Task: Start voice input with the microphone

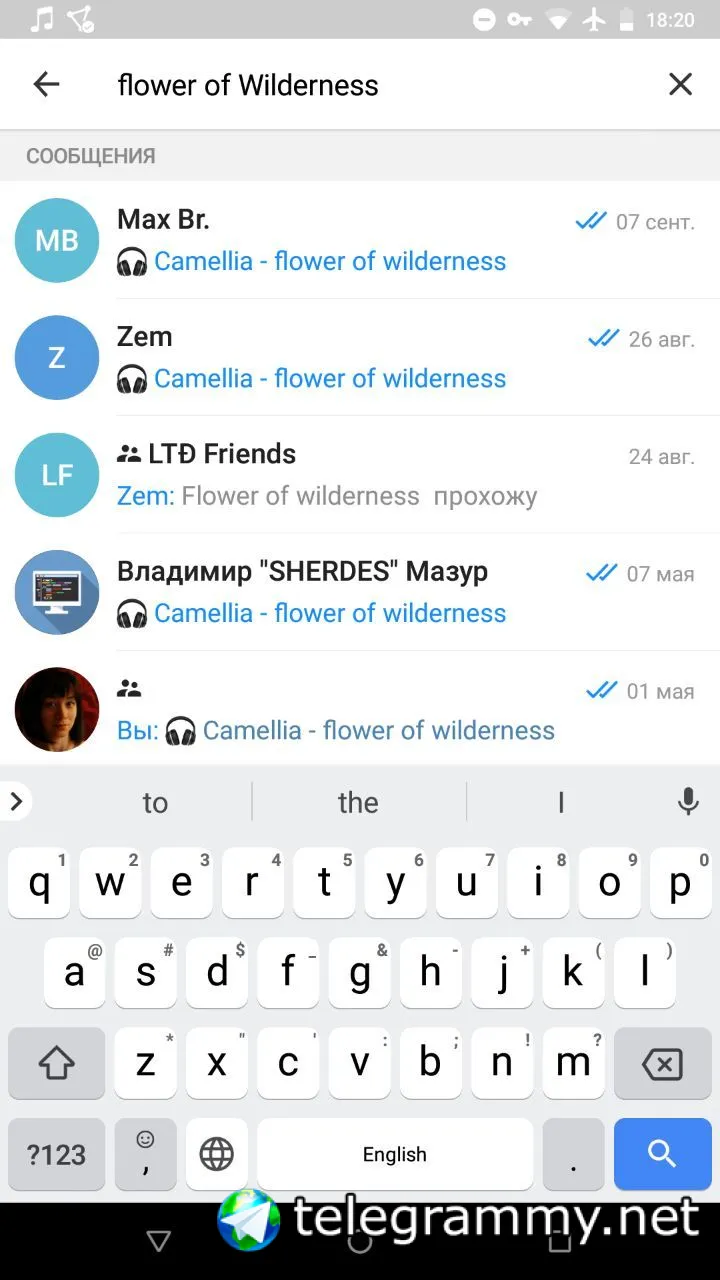Action: tap(688, 802)
